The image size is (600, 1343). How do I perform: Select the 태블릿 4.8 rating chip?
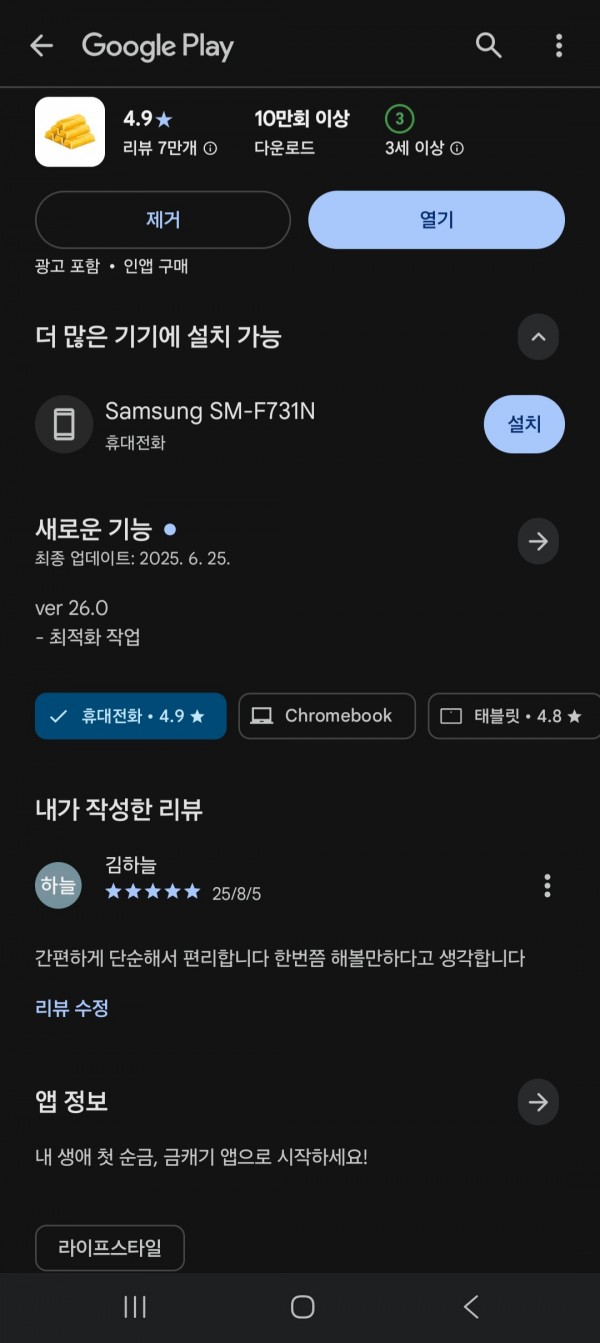point(514,716)
